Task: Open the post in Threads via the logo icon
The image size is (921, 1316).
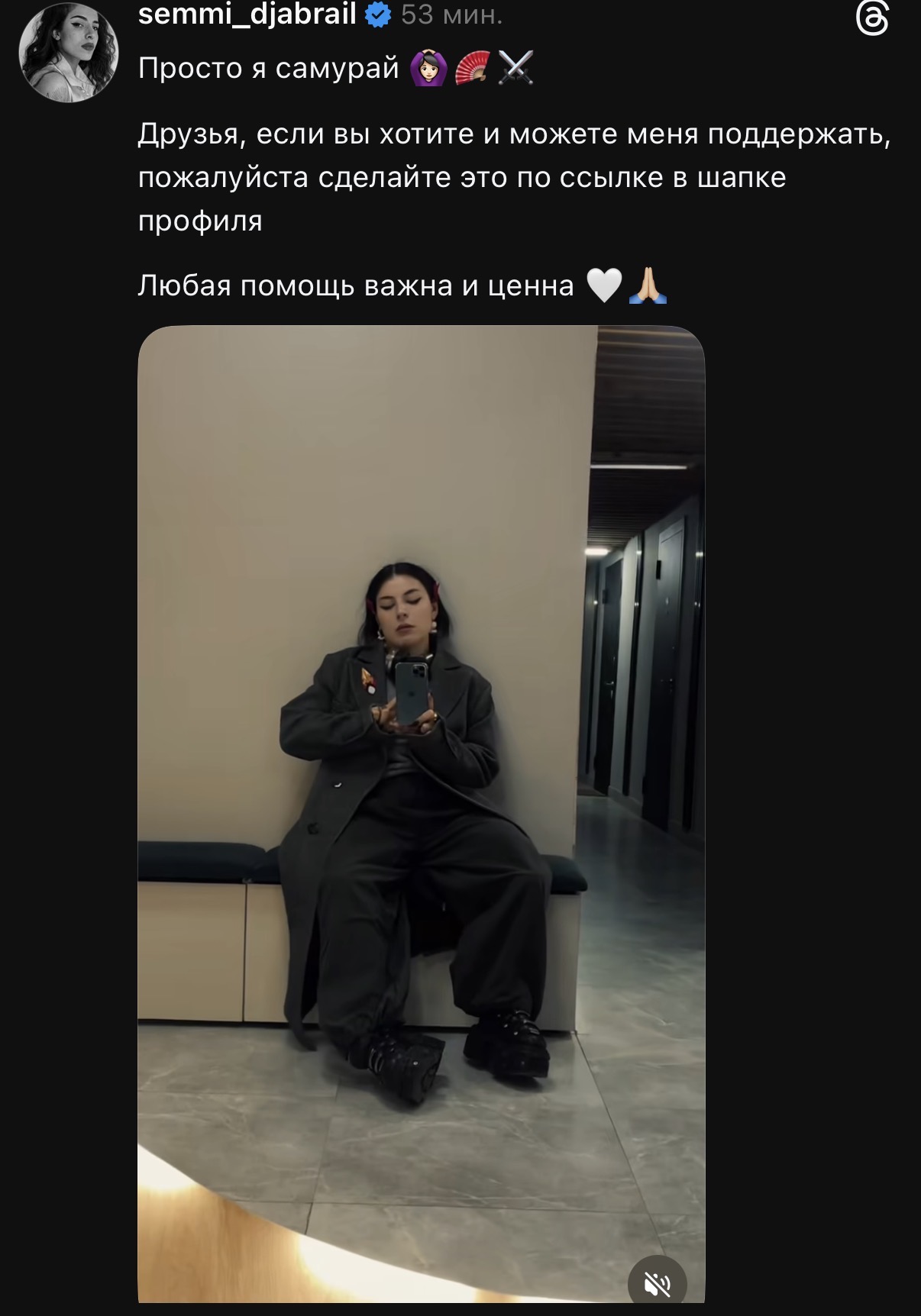Action: (x=871, y=18)
